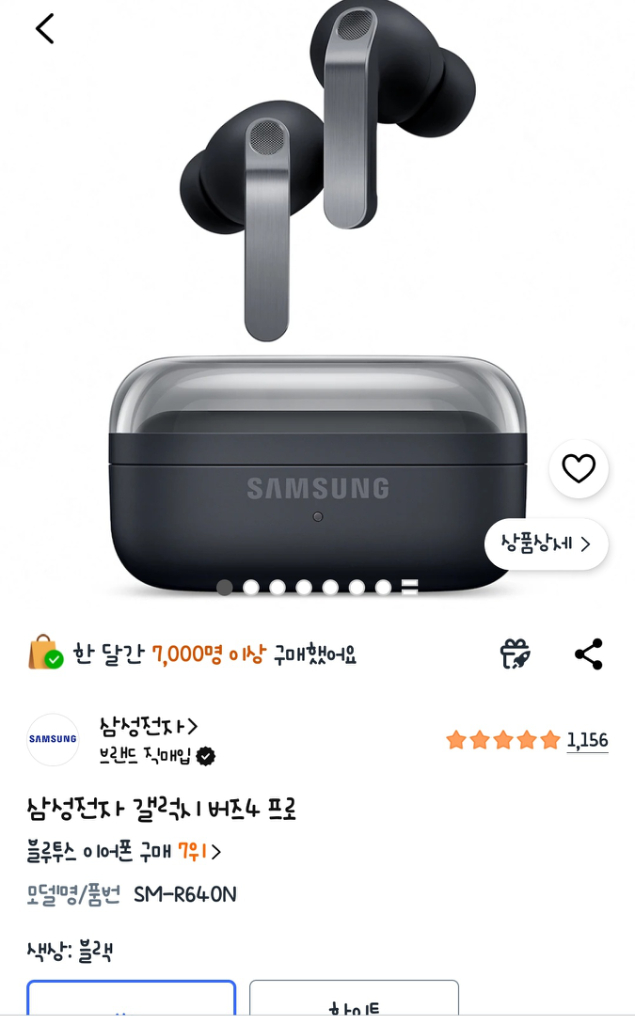Go back using the arrow icon

(44, 29)
